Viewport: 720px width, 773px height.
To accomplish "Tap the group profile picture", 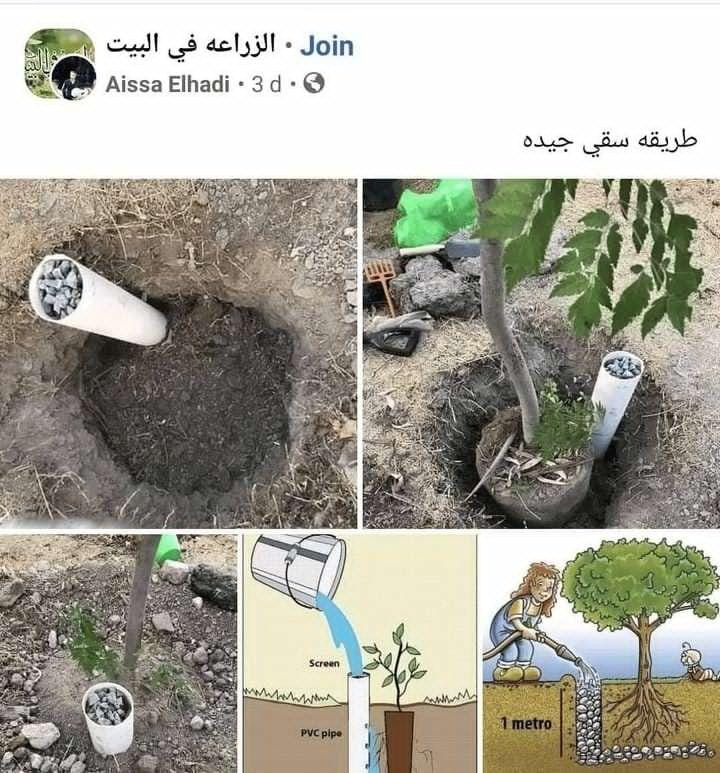I will point(59,64).
